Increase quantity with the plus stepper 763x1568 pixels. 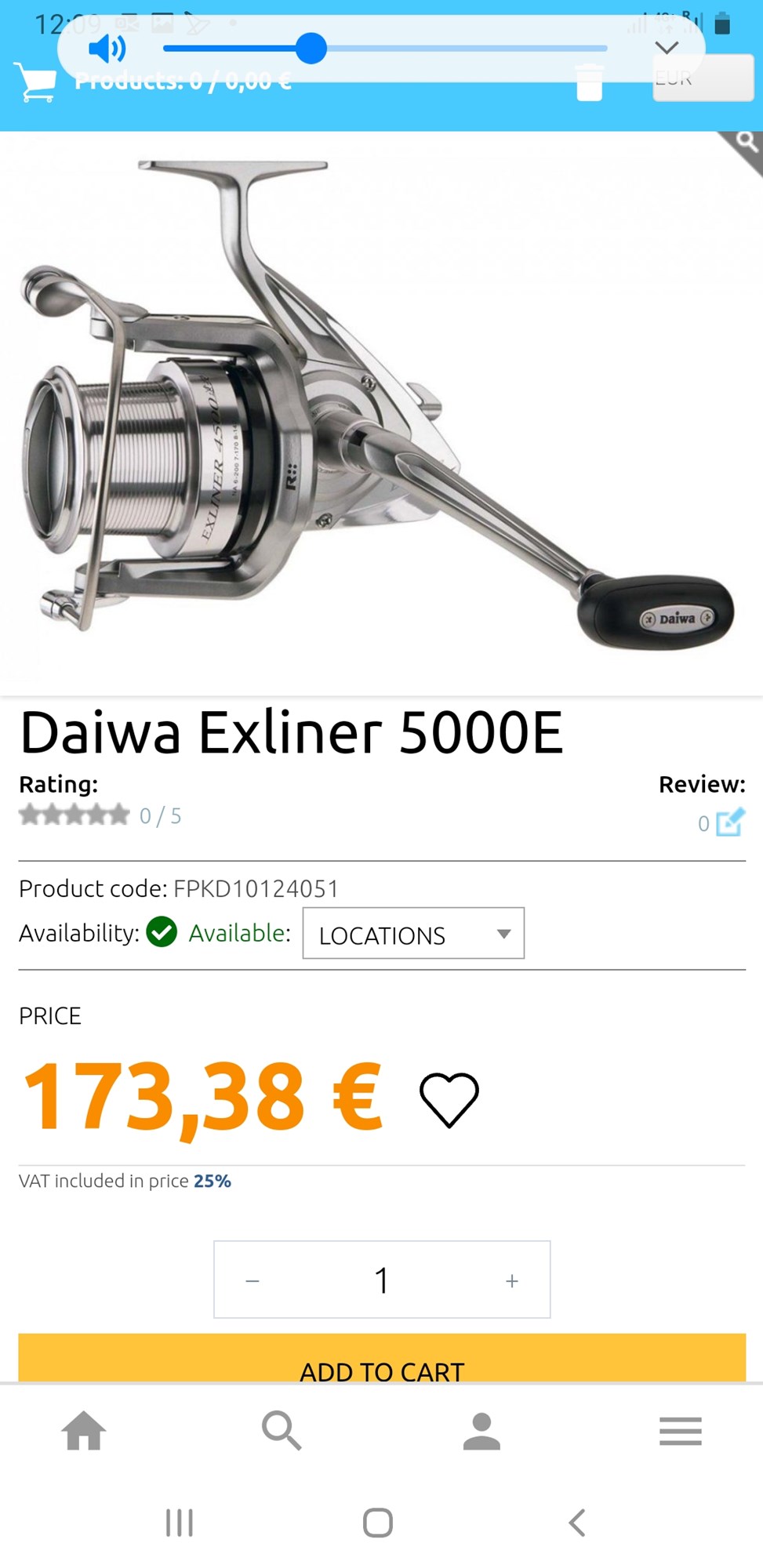[511, 1279]
